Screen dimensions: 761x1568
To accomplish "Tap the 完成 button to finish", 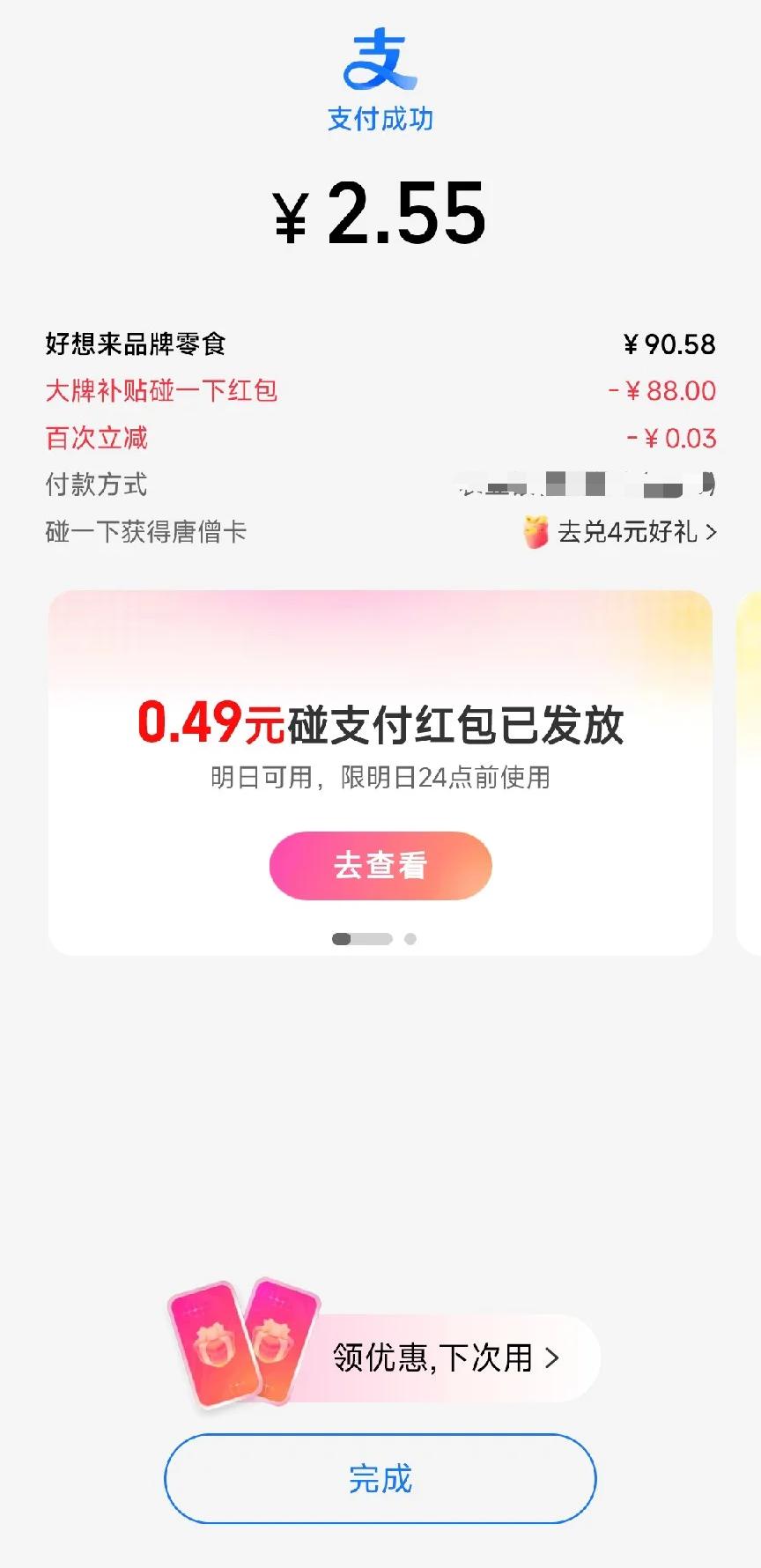I will pos(380,1479).
